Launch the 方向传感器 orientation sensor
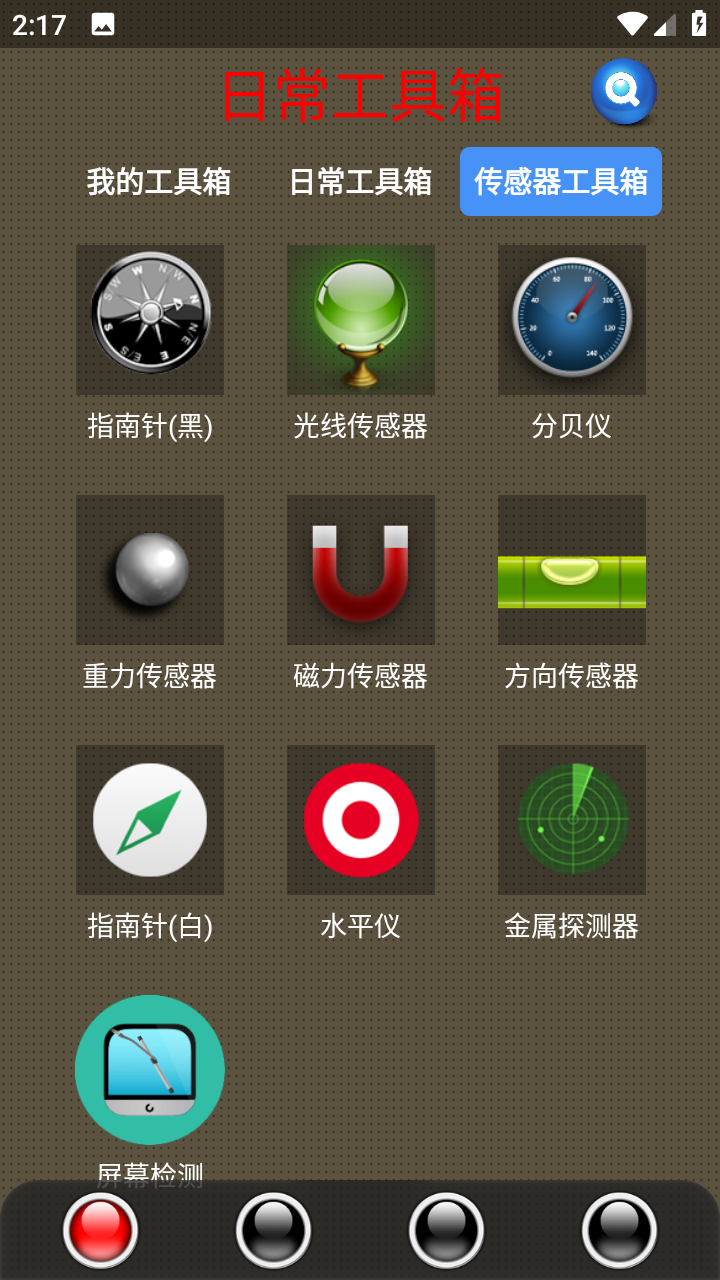Image resolution: width=720 pixels, height=1280 pixels. click(x=571, y=568)
